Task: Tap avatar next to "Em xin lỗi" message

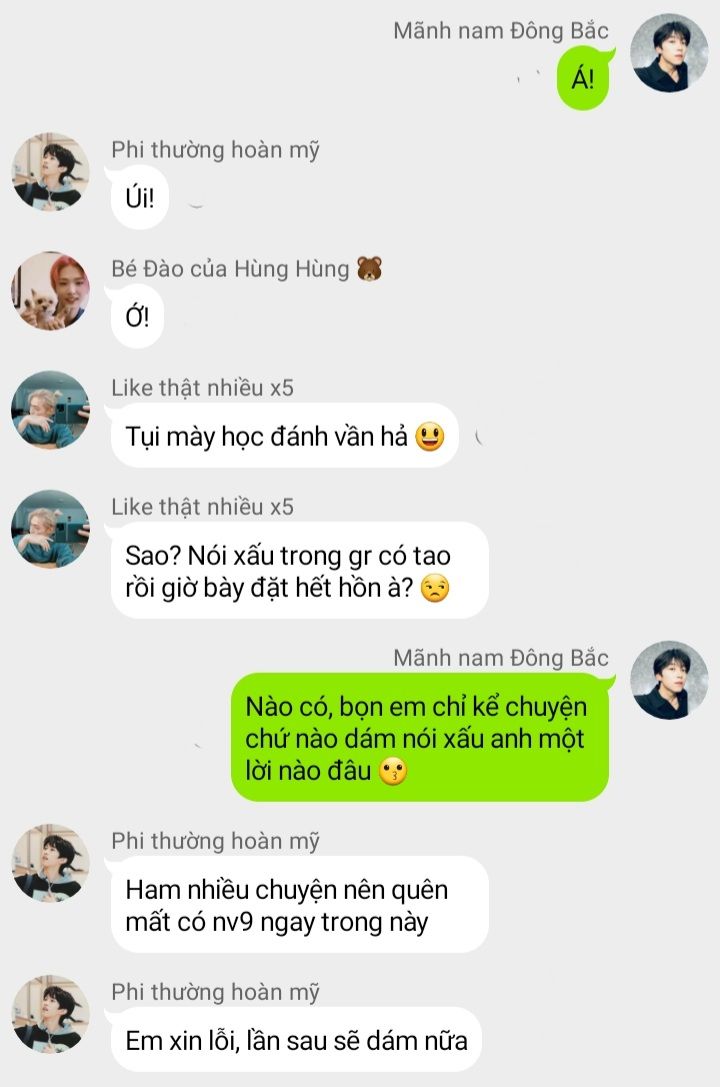Action: pos(50,1014)
